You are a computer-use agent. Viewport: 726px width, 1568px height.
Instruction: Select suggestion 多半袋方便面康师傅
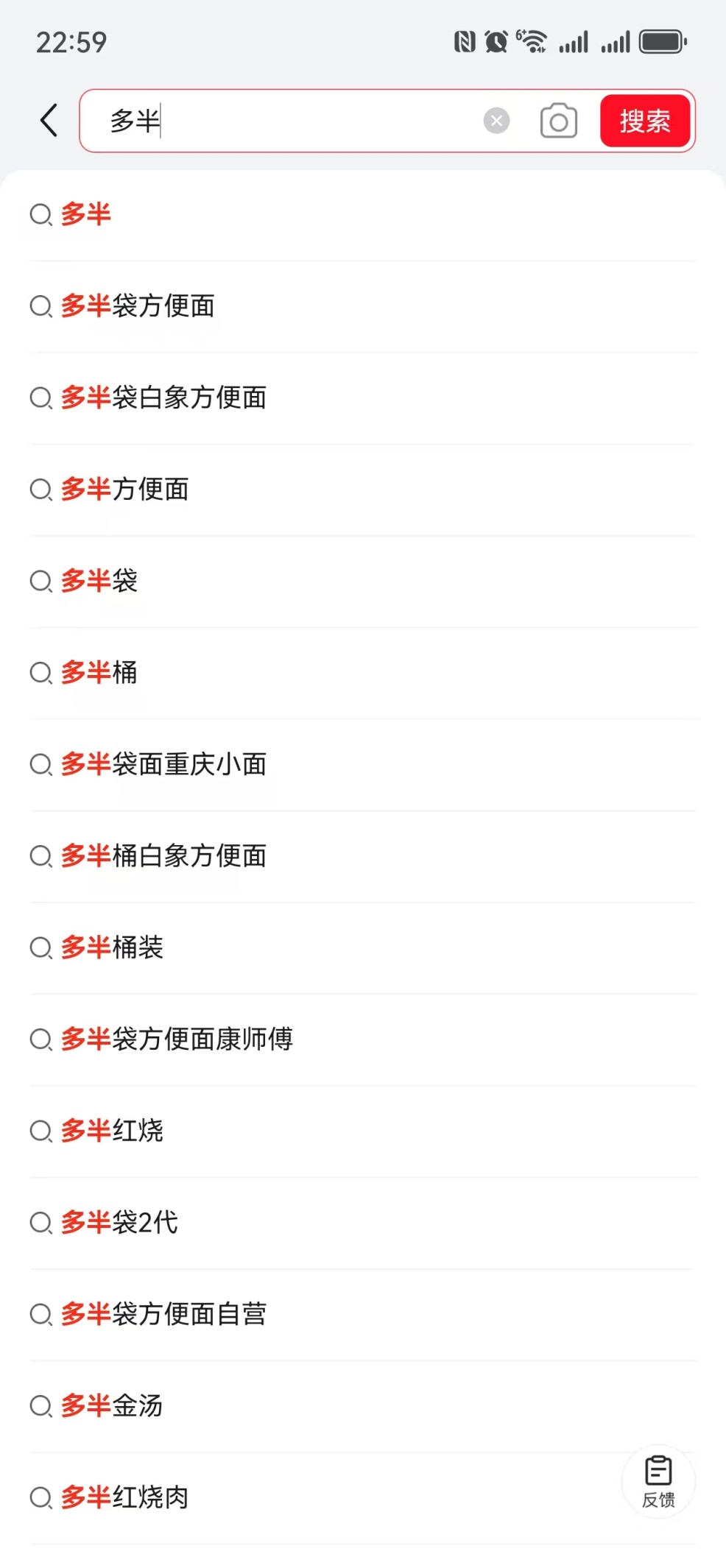pyautogui.click(x=177, y=1039)
